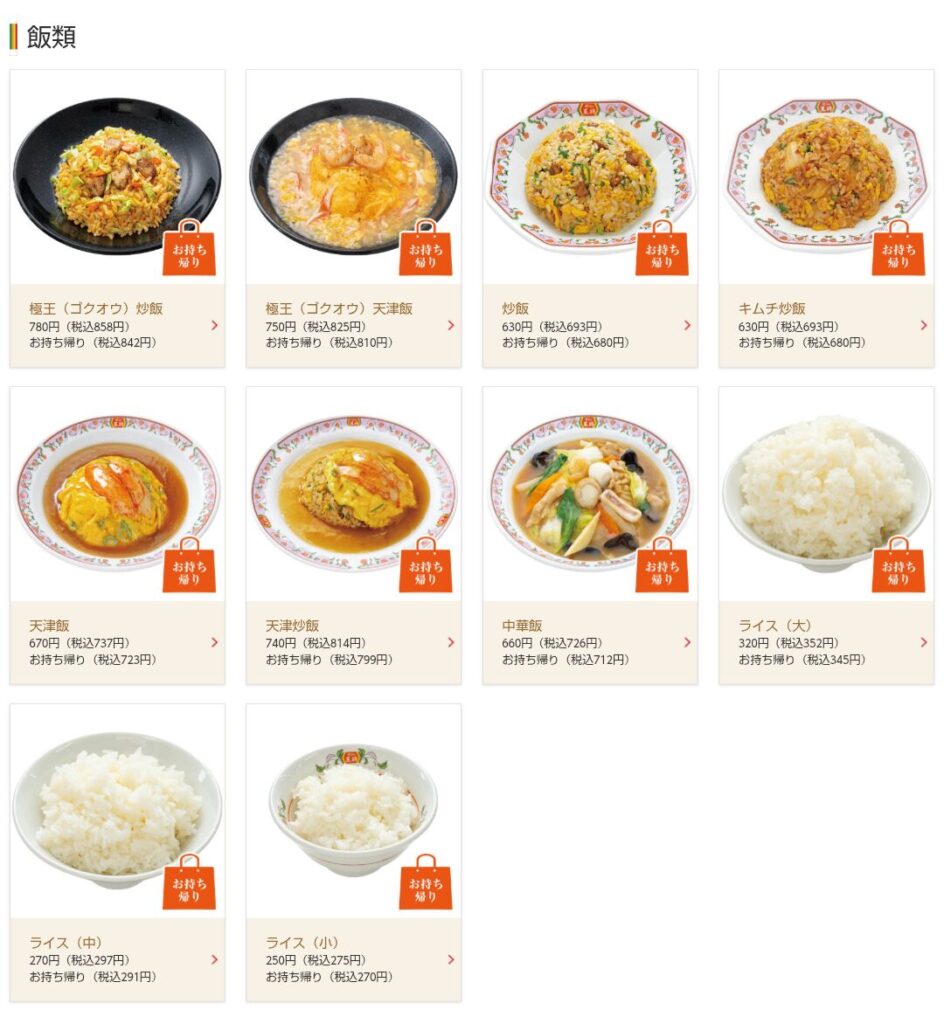
Task: Open the ライス（中） item
Action: (117, 852)
